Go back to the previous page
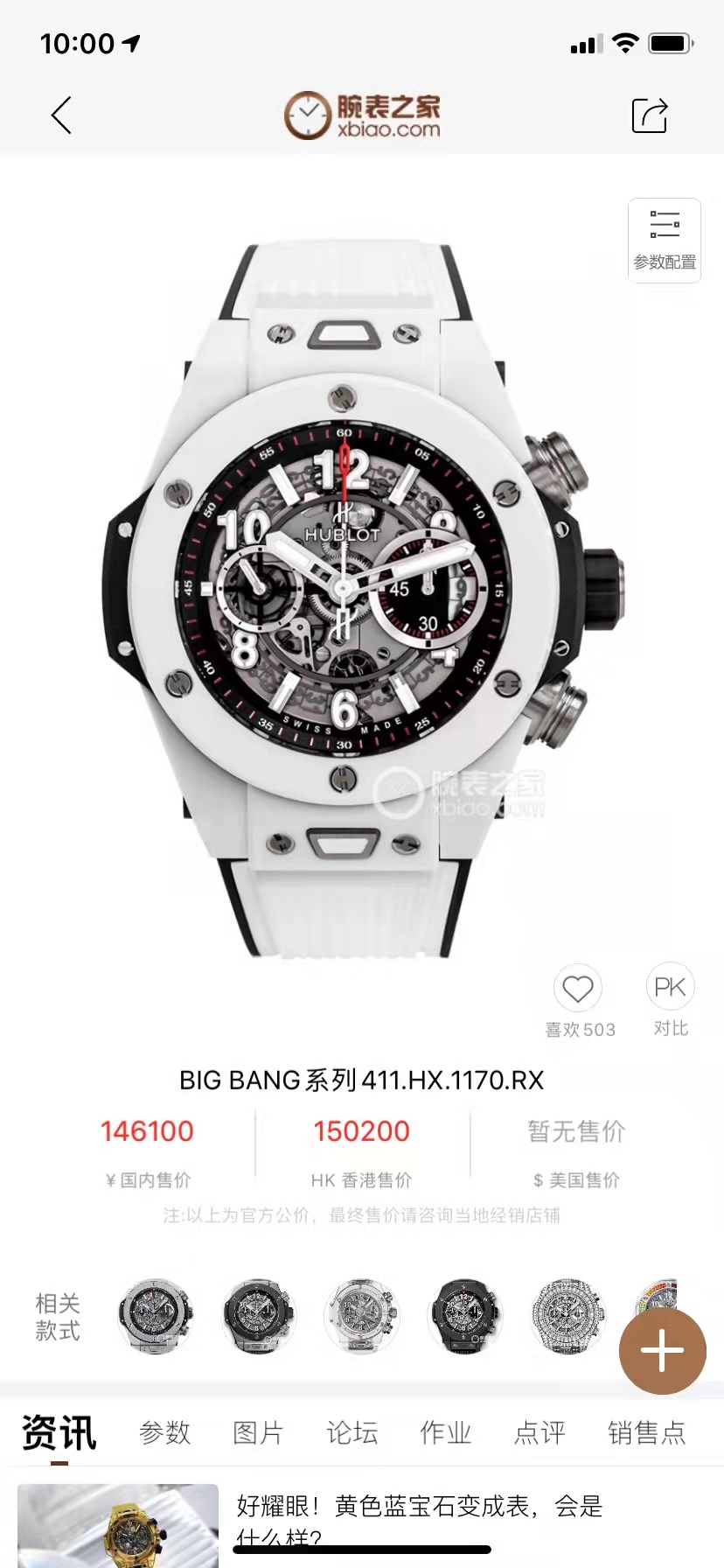 (61, 115)
